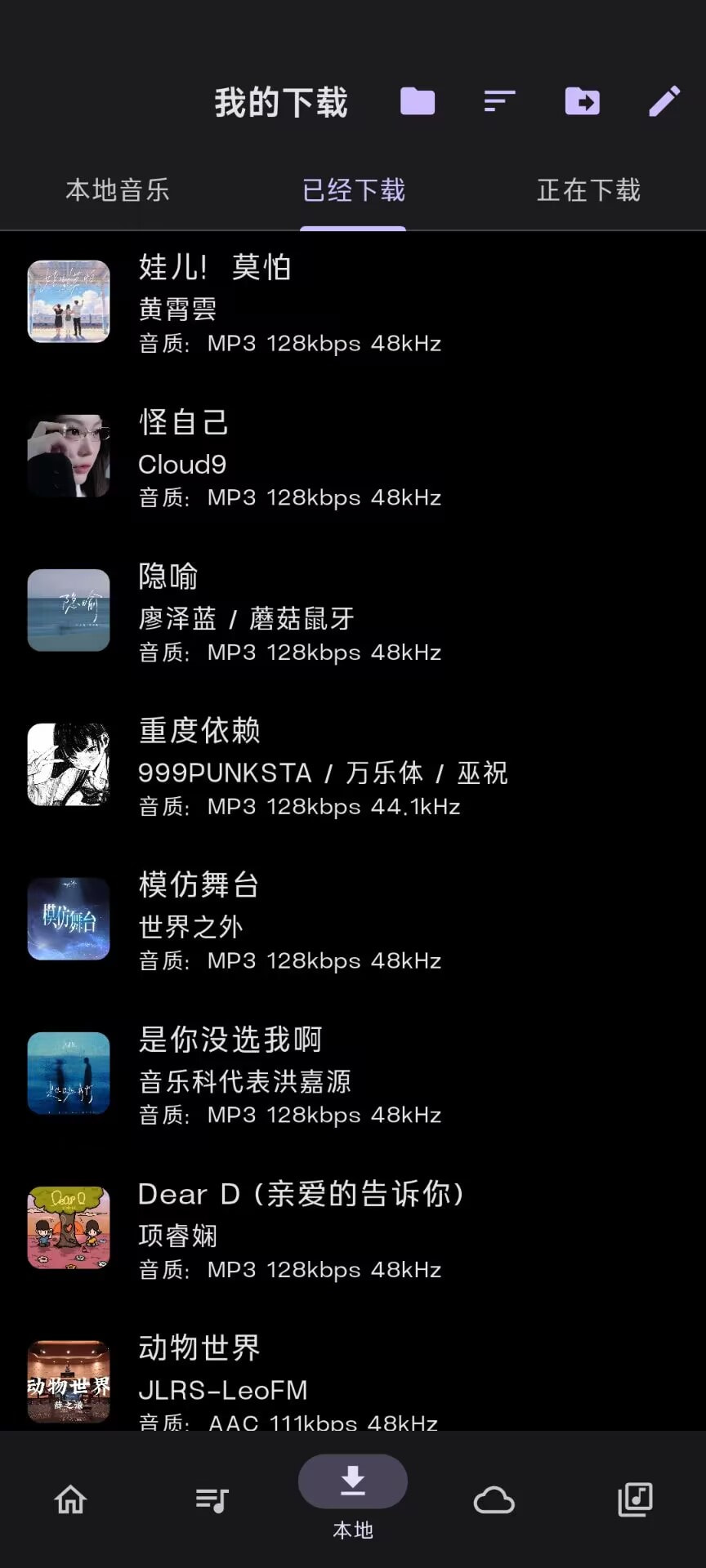Image resolution: width=706 pixels, height=1568 pixels.
Task: Go to the home tab
Action: (70, 1499)
